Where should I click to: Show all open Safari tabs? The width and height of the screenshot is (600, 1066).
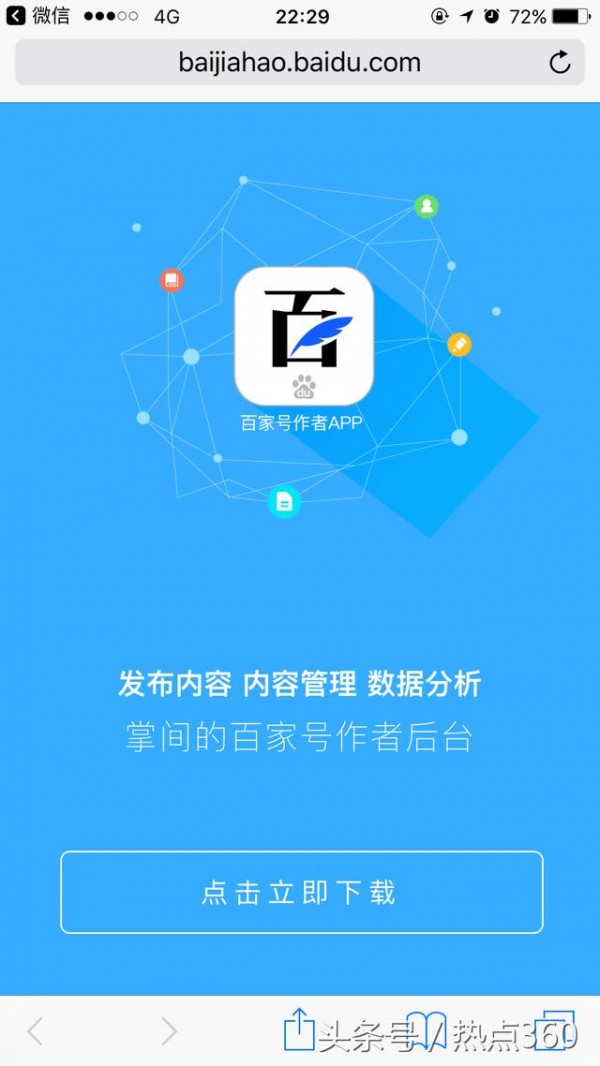point(560,1030)
